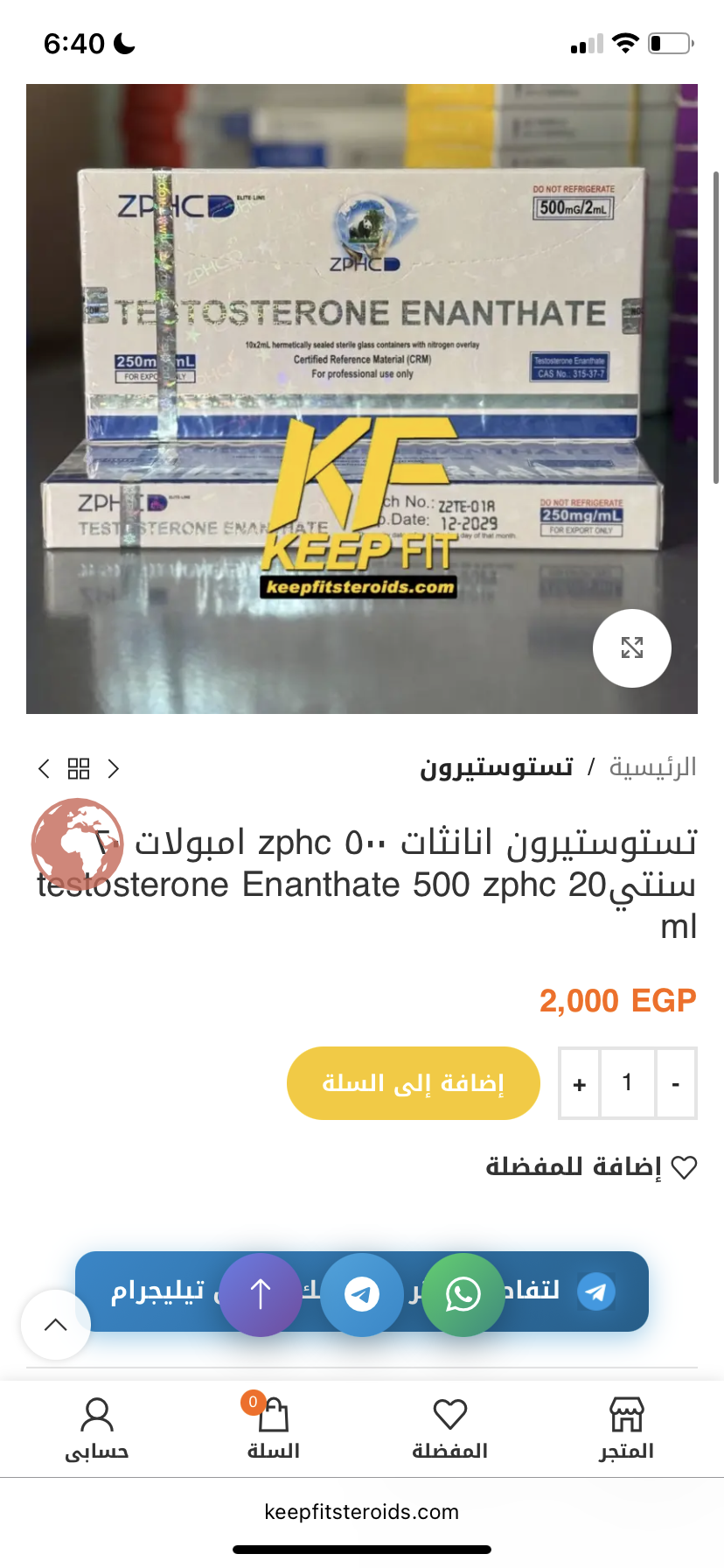This screenshot has height=1568, width=724.
Task: Open the الرئيسية breadcrumb link
Action: [652, 767]
